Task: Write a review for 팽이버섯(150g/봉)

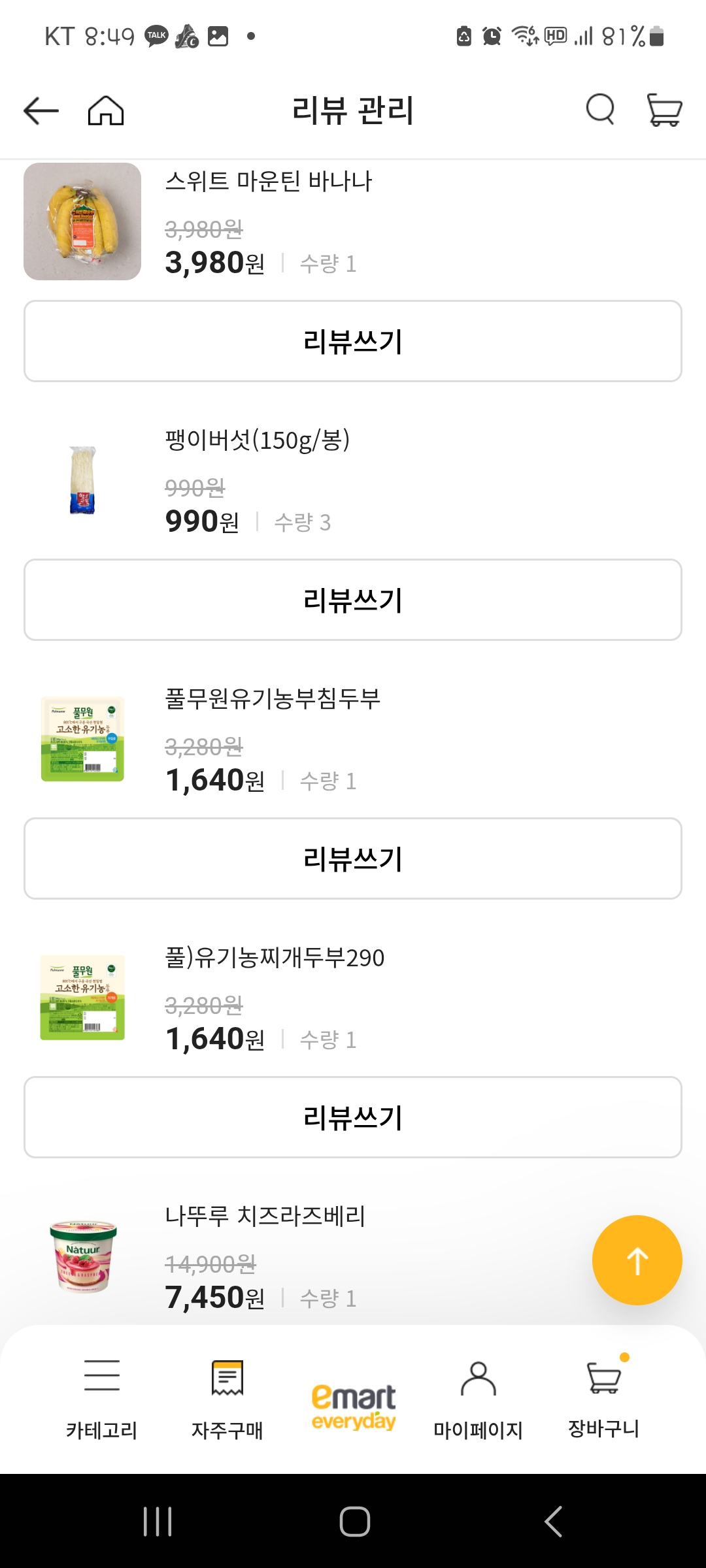Action: [352, 599]
